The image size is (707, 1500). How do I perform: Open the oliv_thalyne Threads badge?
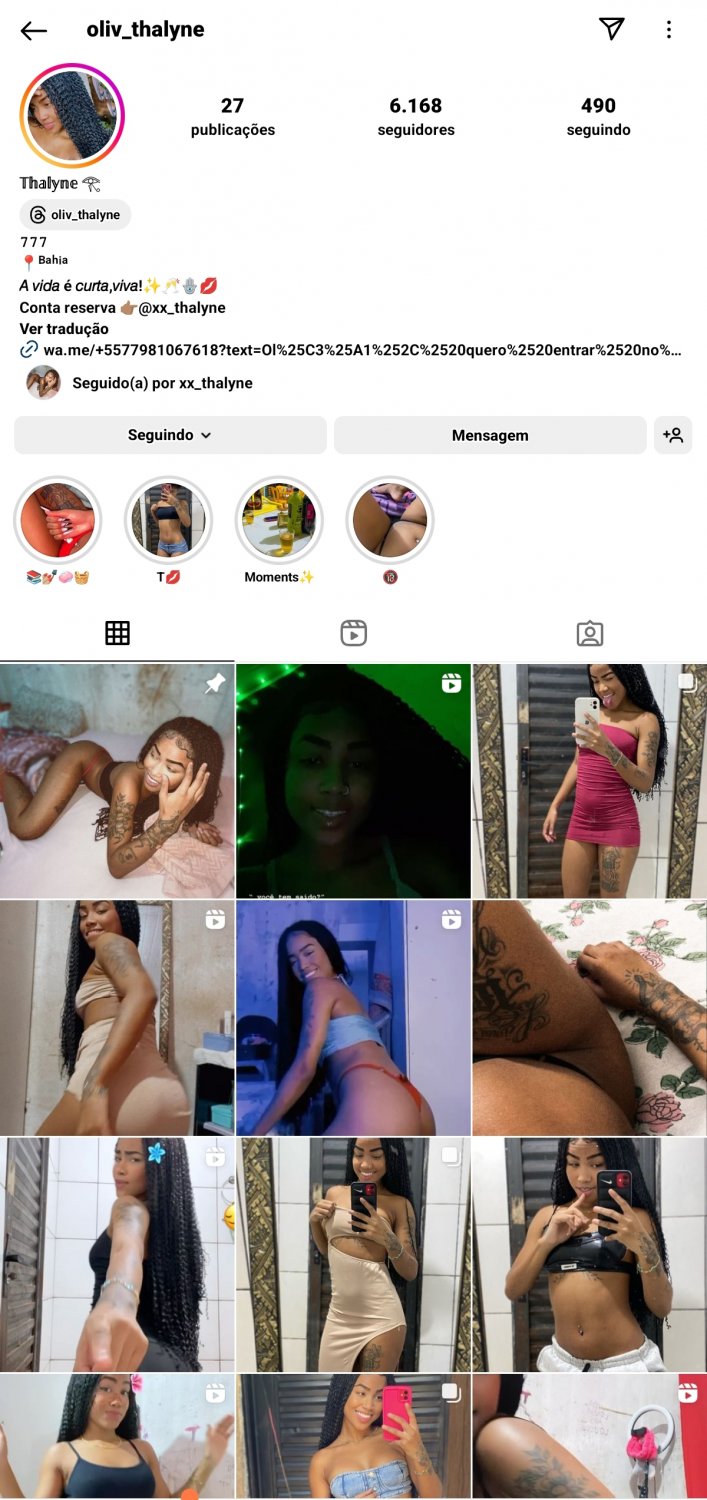(x=76, y=215)
